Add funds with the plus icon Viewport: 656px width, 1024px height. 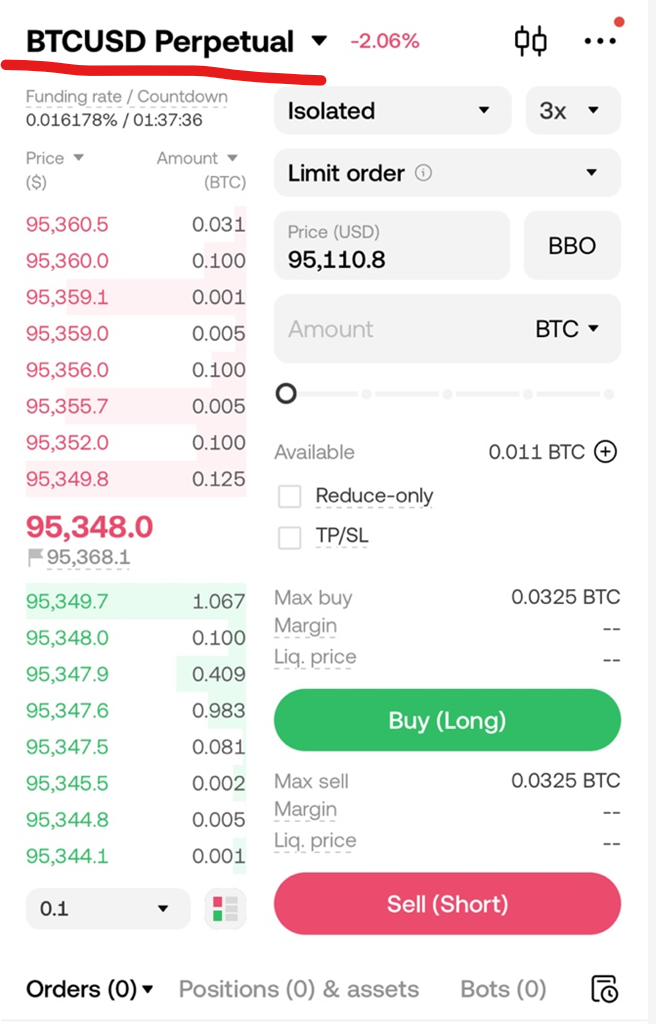click(605, 452)
